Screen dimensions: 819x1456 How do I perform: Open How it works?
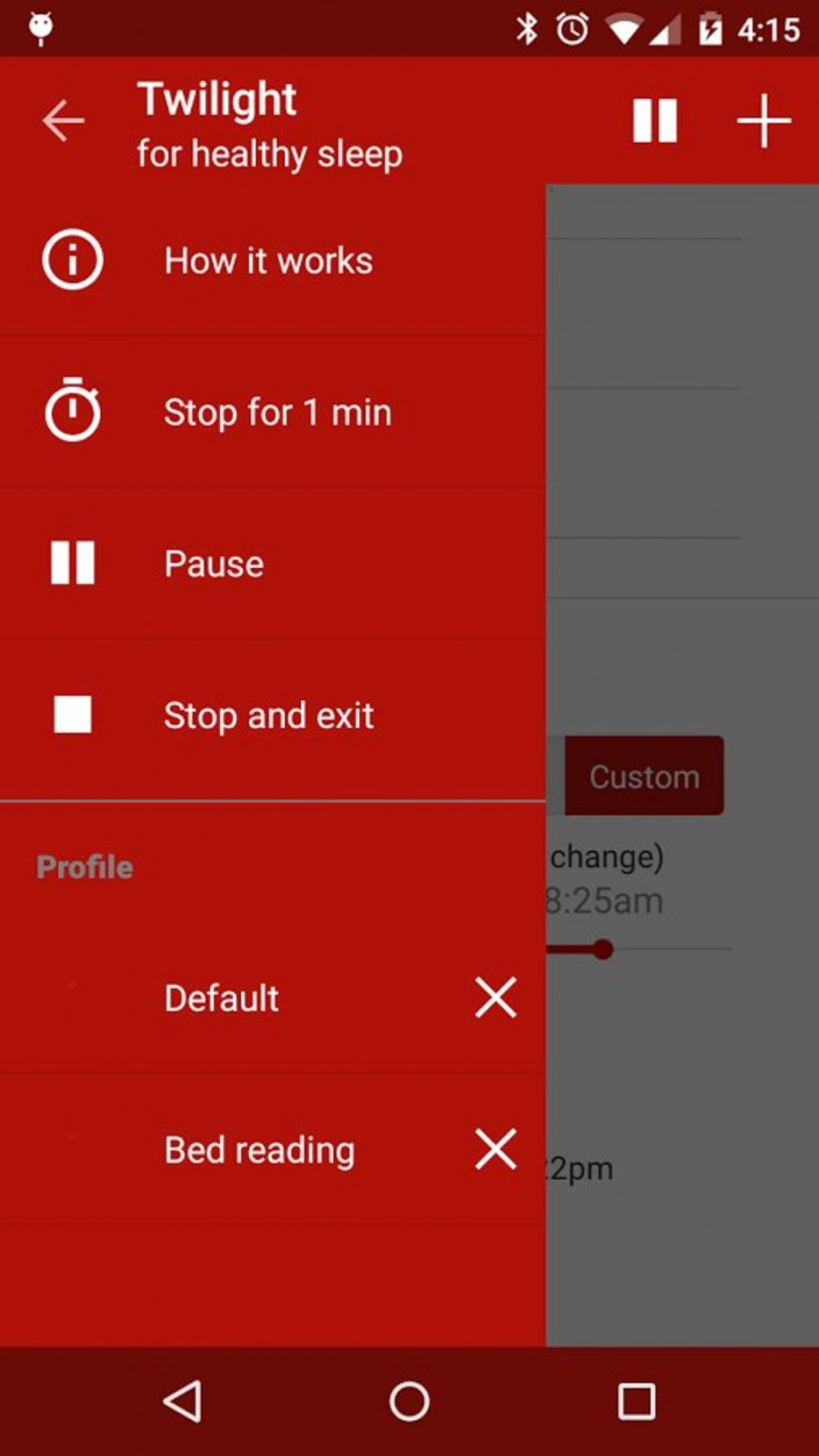click(273, 260)
